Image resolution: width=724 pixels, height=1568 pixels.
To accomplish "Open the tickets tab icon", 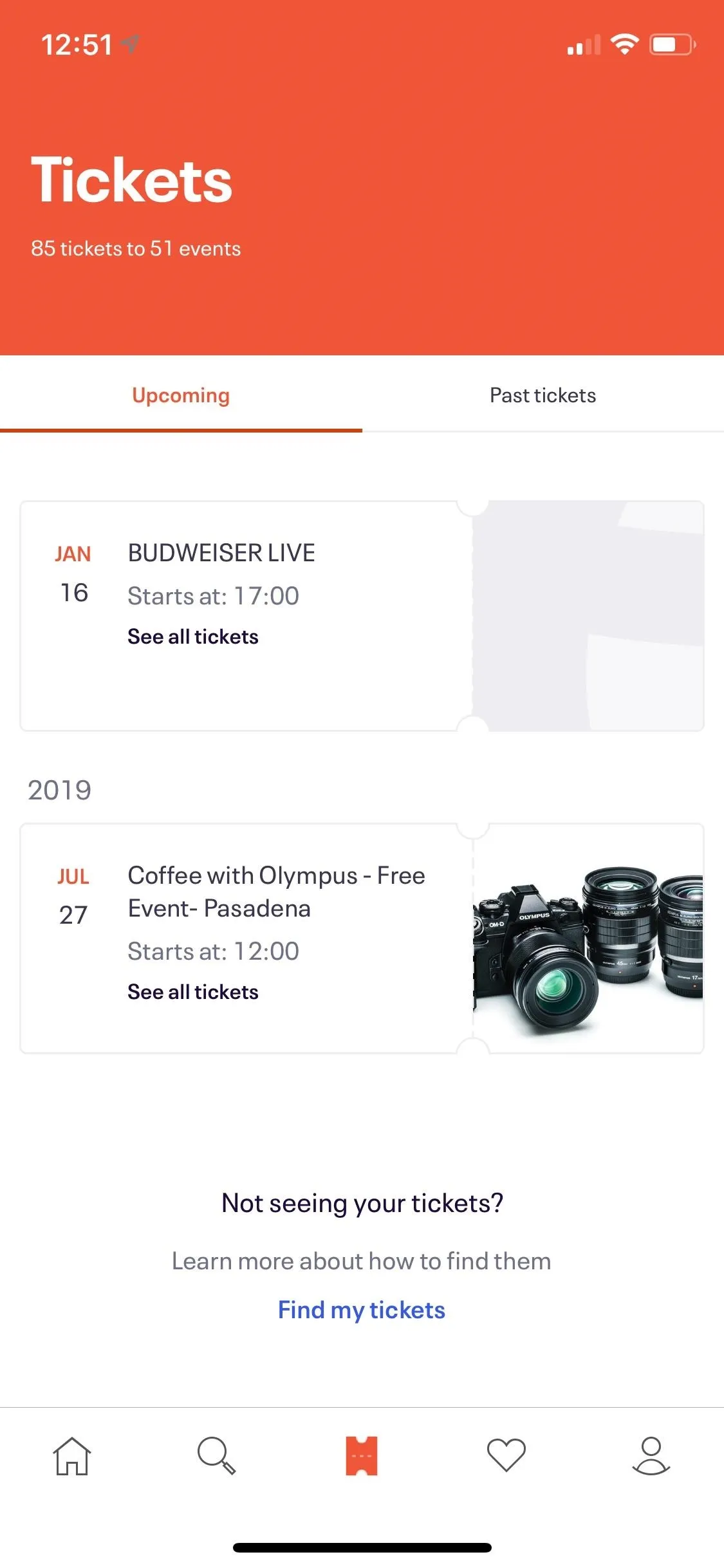I will pyautogui.click(x=362, y=1456).
